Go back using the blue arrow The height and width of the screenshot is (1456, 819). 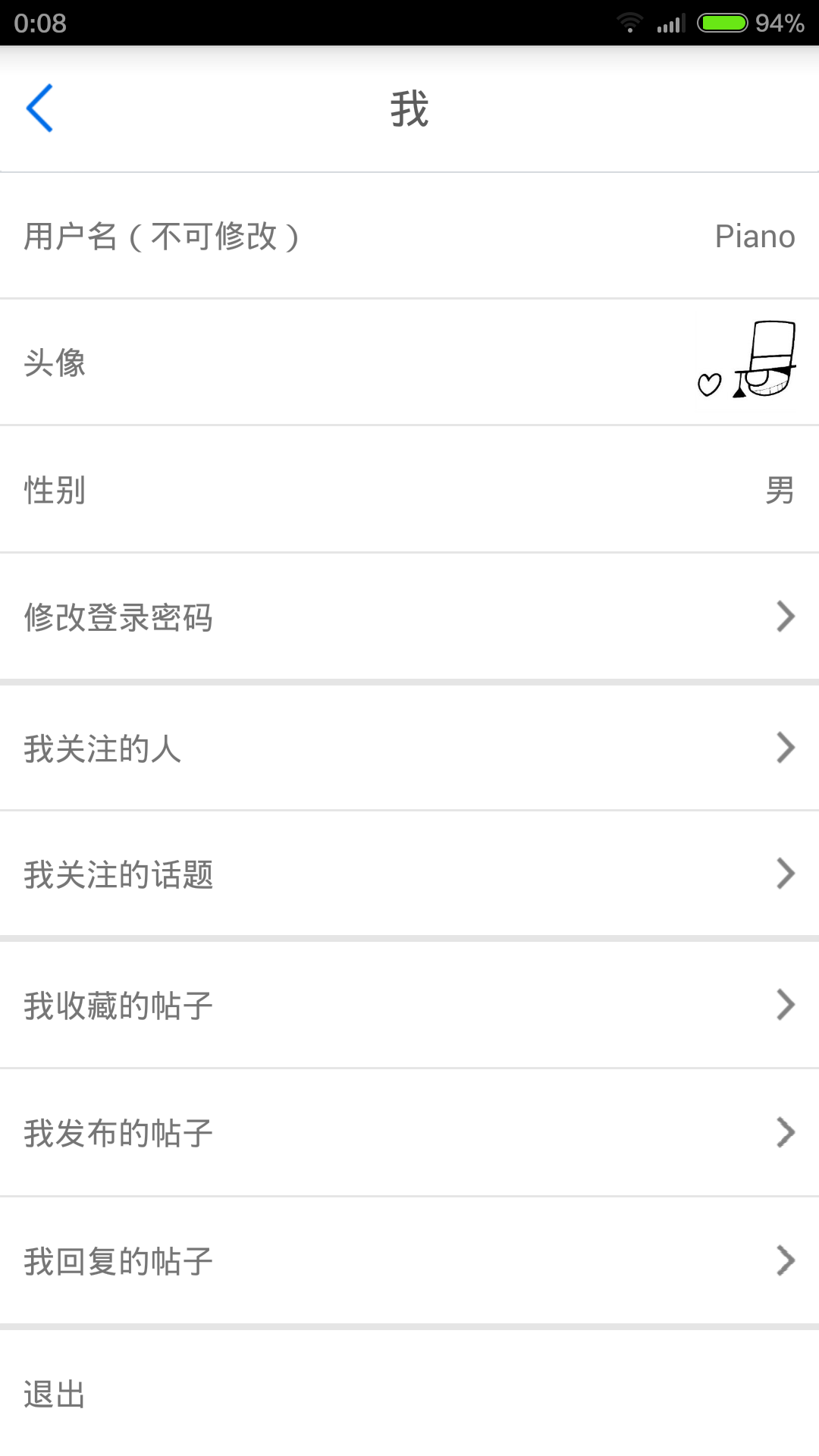click(x=40, y=108)
